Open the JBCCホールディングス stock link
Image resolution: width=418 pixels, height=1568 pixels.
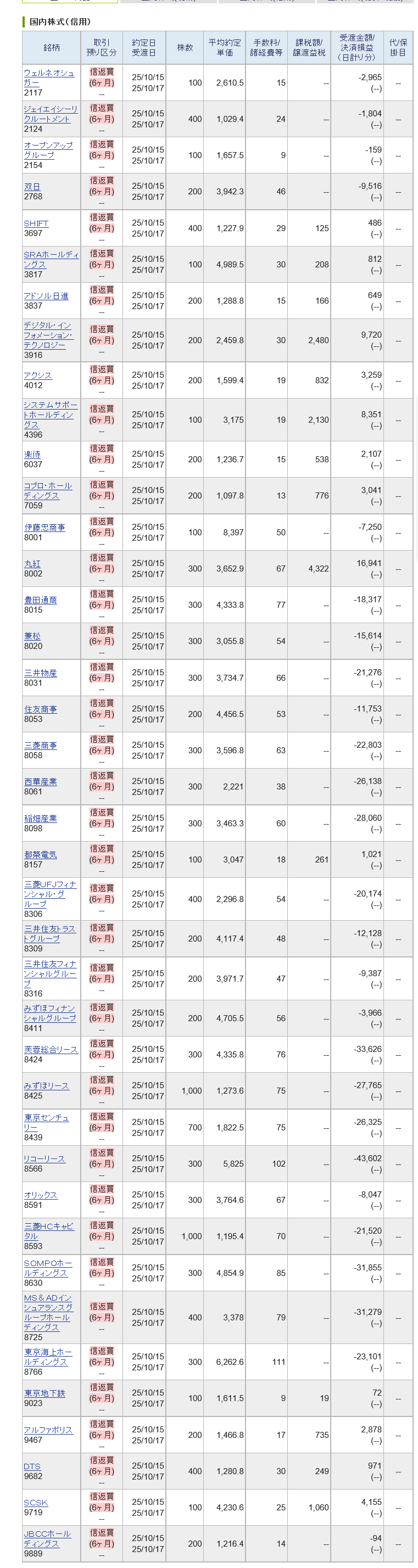(47, 1534)
